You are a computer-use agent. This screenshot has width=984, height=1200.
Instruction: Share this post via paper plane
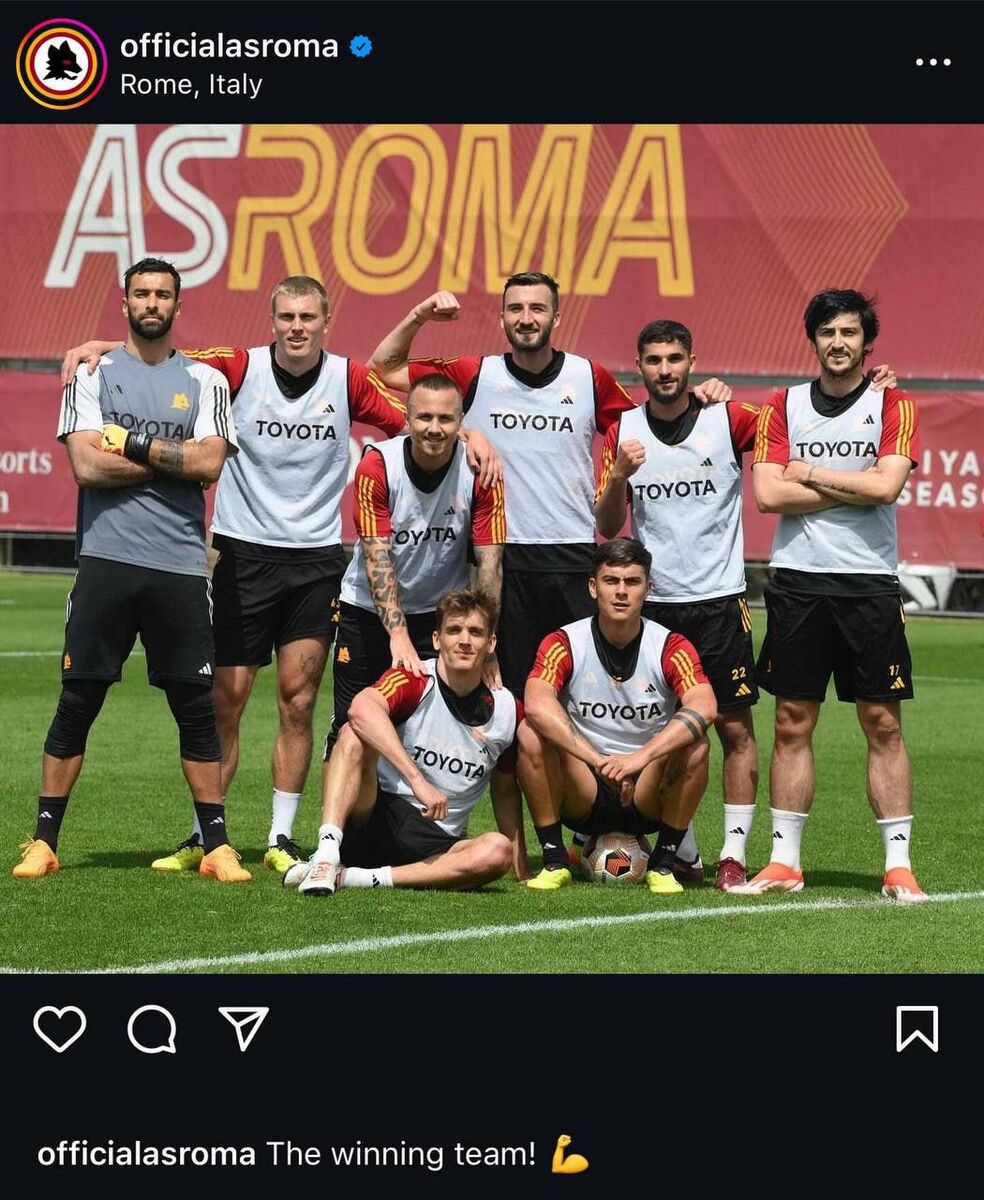(244, 1029)
